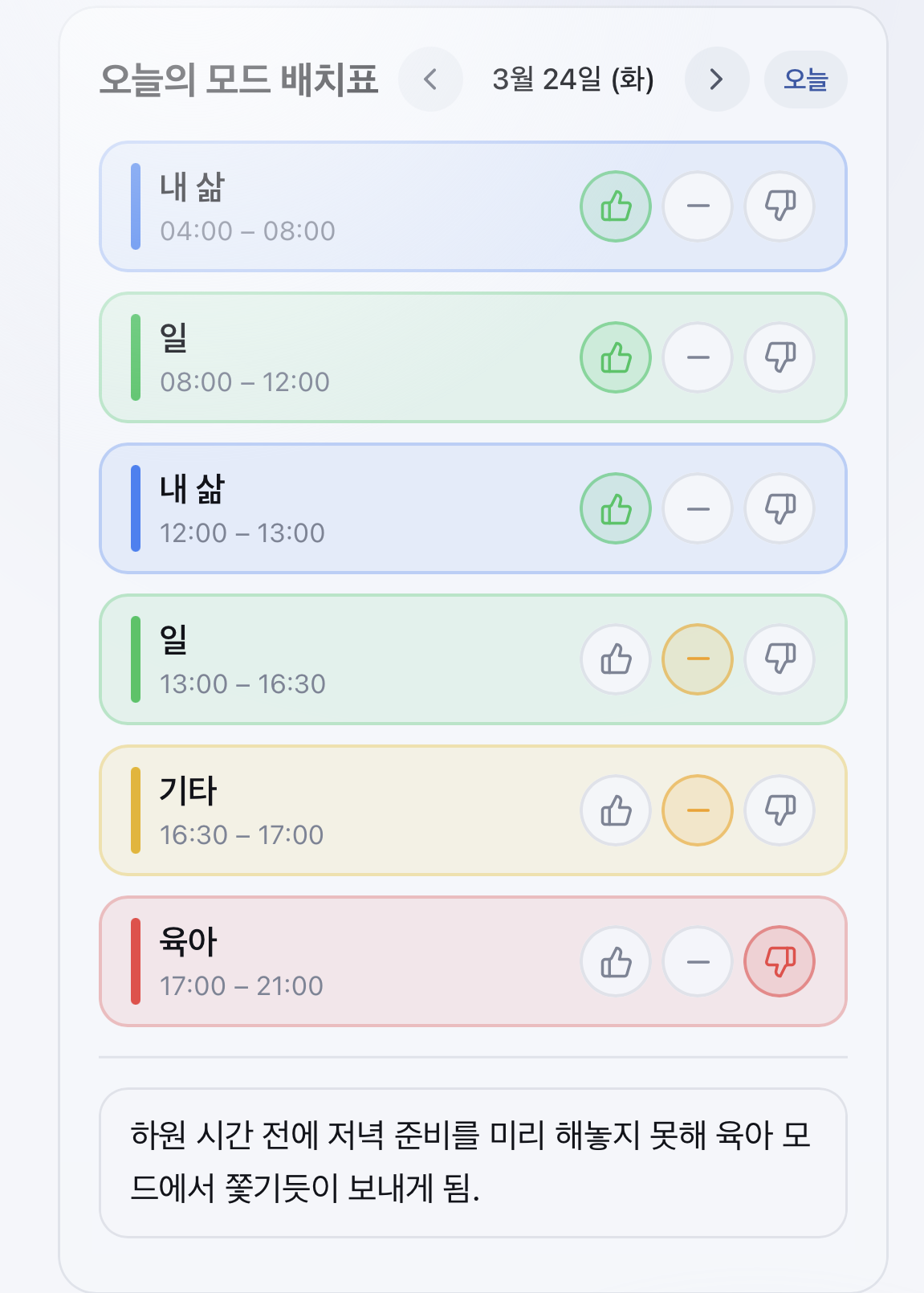Toggle the red thumbs down on 육아 row
Image resolution: width=924 pixels, height=1293 pixels.
click(779, 961)
